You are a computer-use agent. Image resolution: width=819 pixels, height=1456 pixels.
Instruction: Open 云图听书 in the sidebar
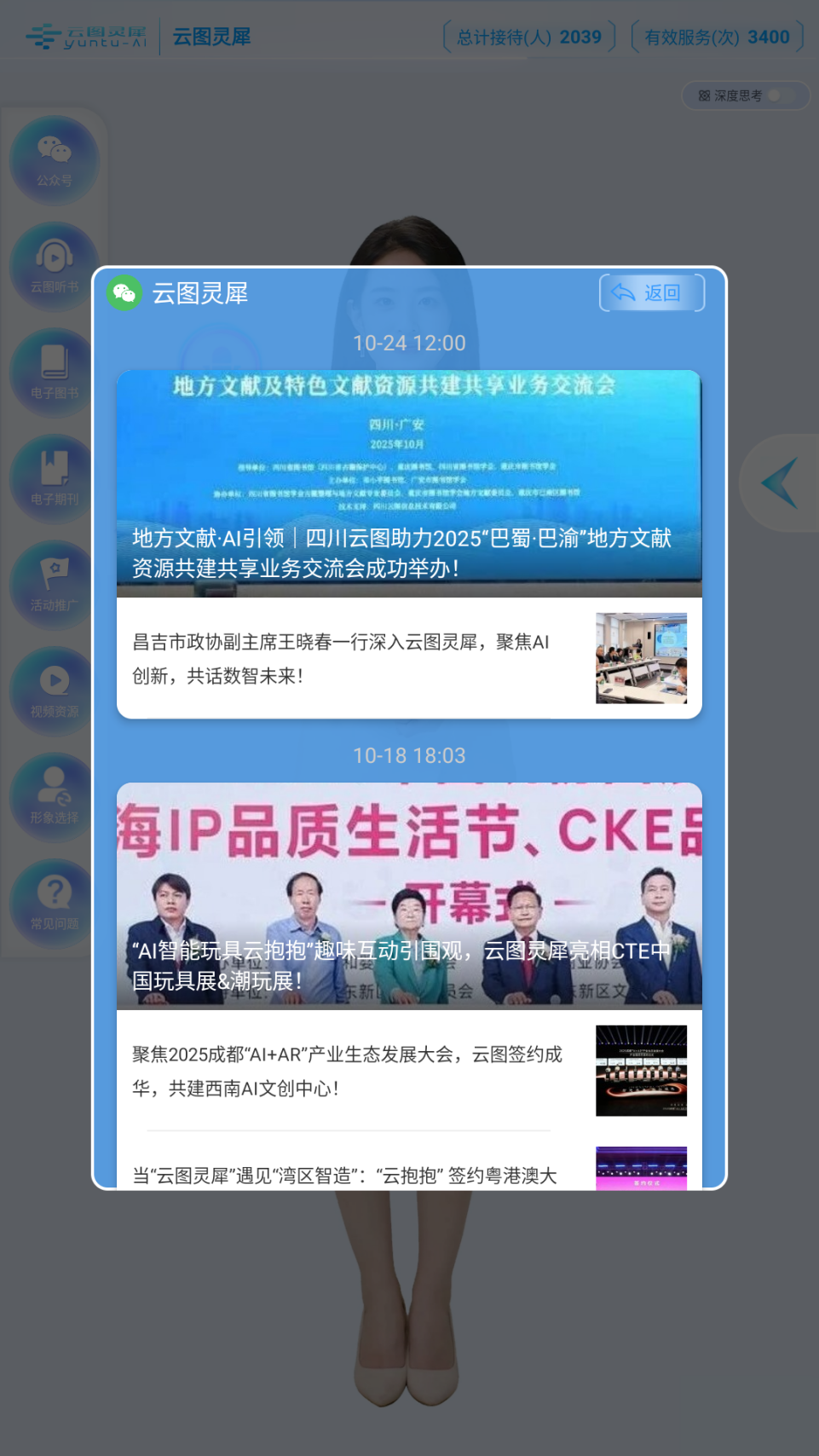click(55, 267)
